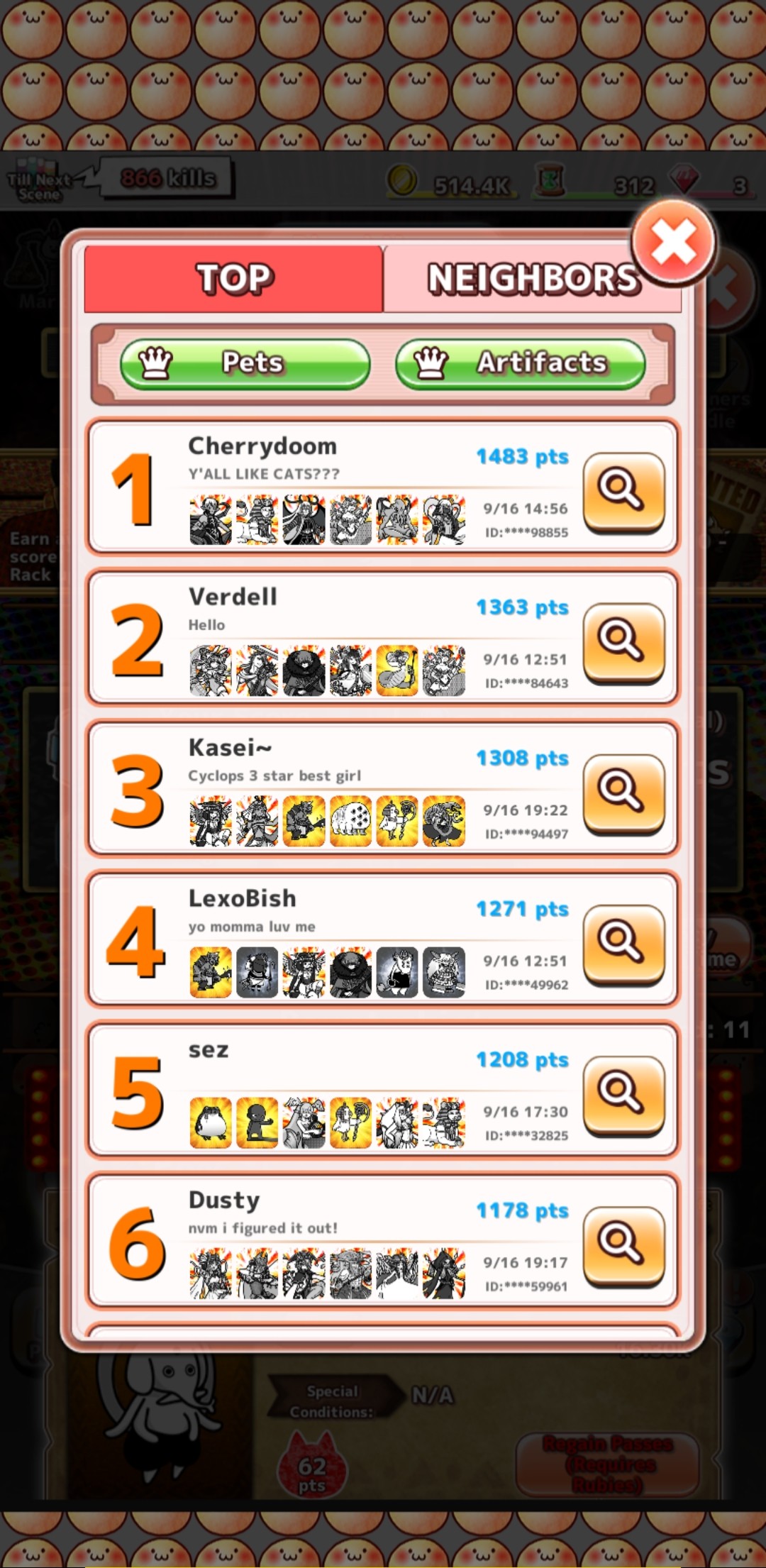Look up LexoBish's profile
Screen dimensions: 766x1568
tap(623, 943)
